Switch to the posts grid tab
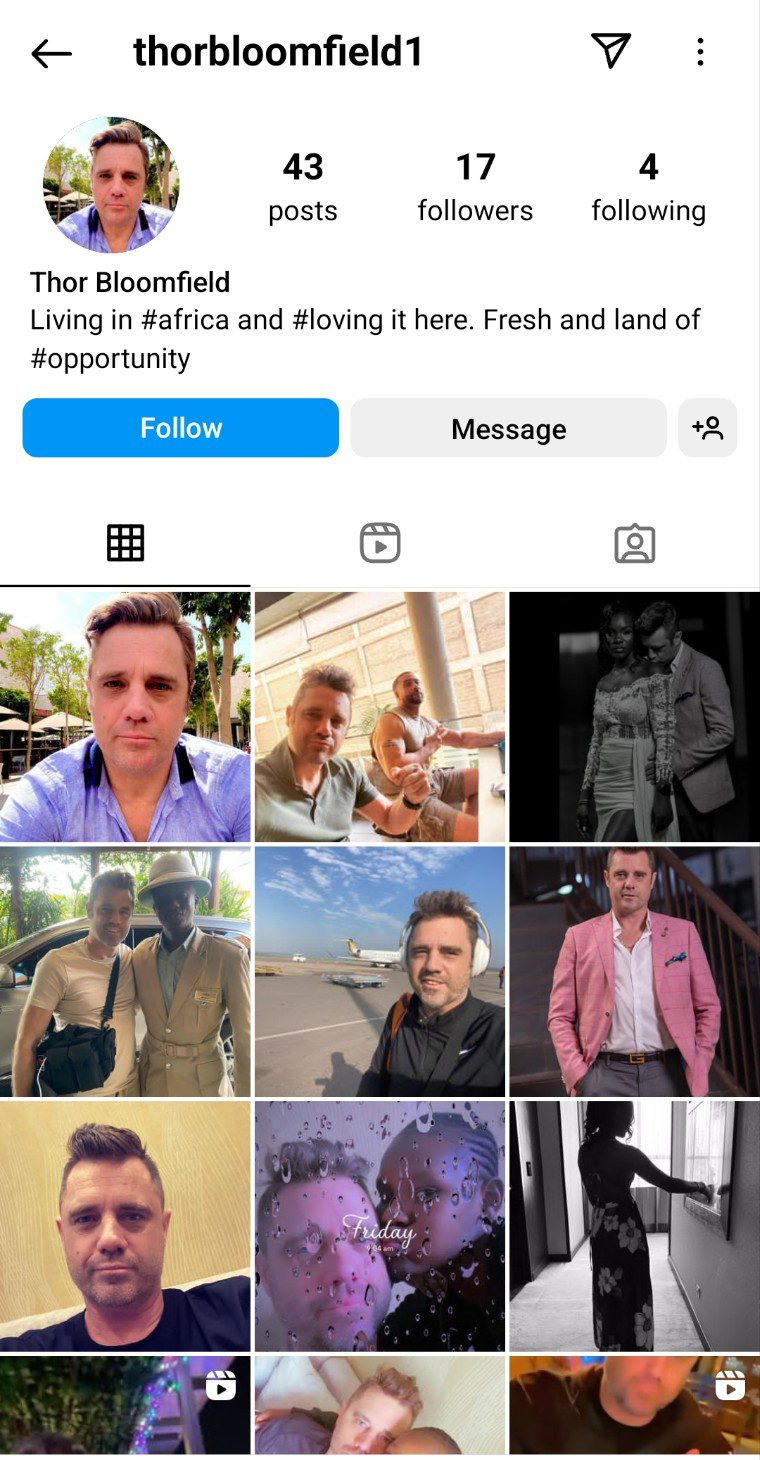The image size is (760, 1460). (x=125, y=543)
